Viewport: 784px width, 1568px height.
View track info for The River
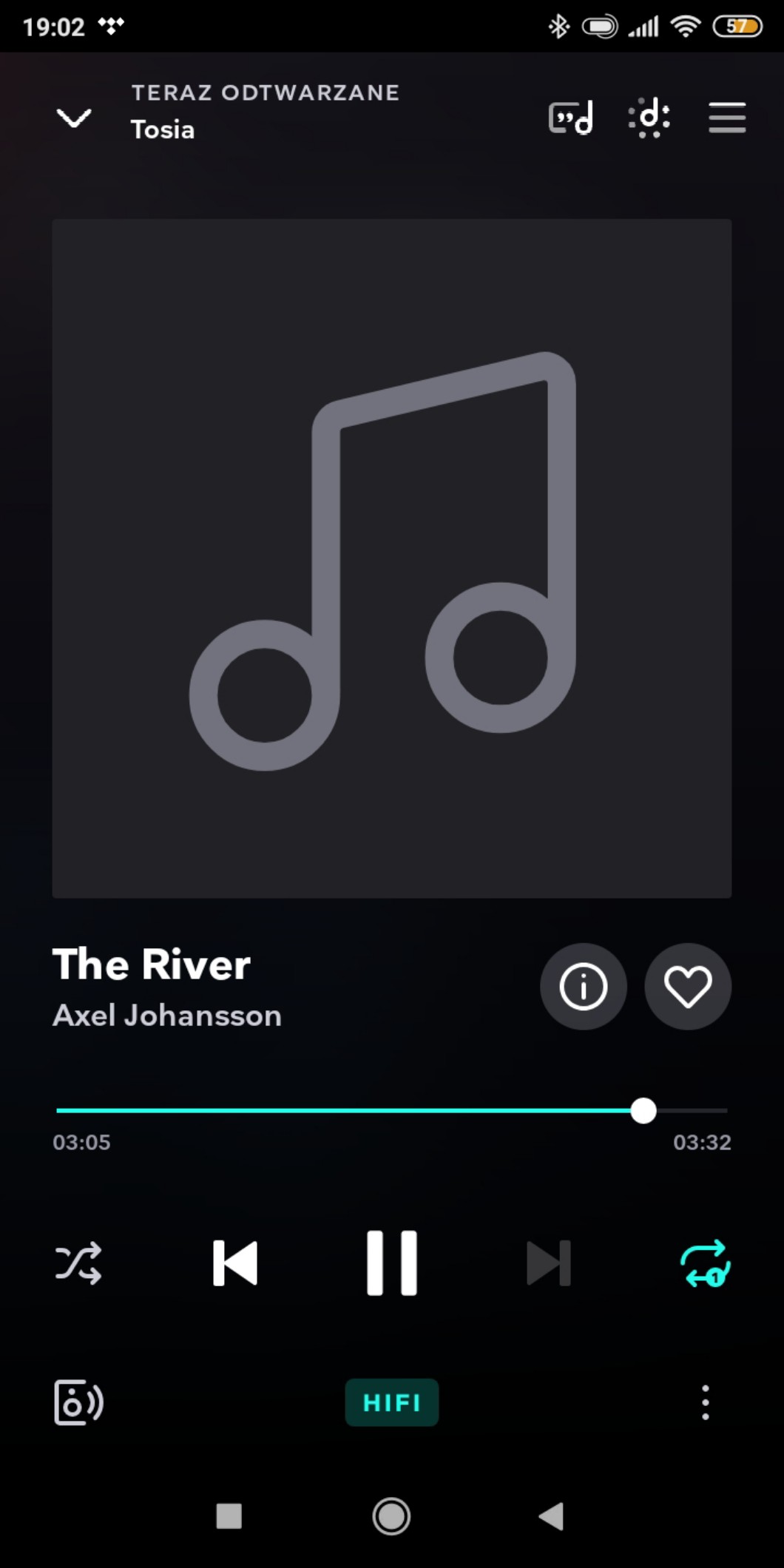click(x=583, y=986)
